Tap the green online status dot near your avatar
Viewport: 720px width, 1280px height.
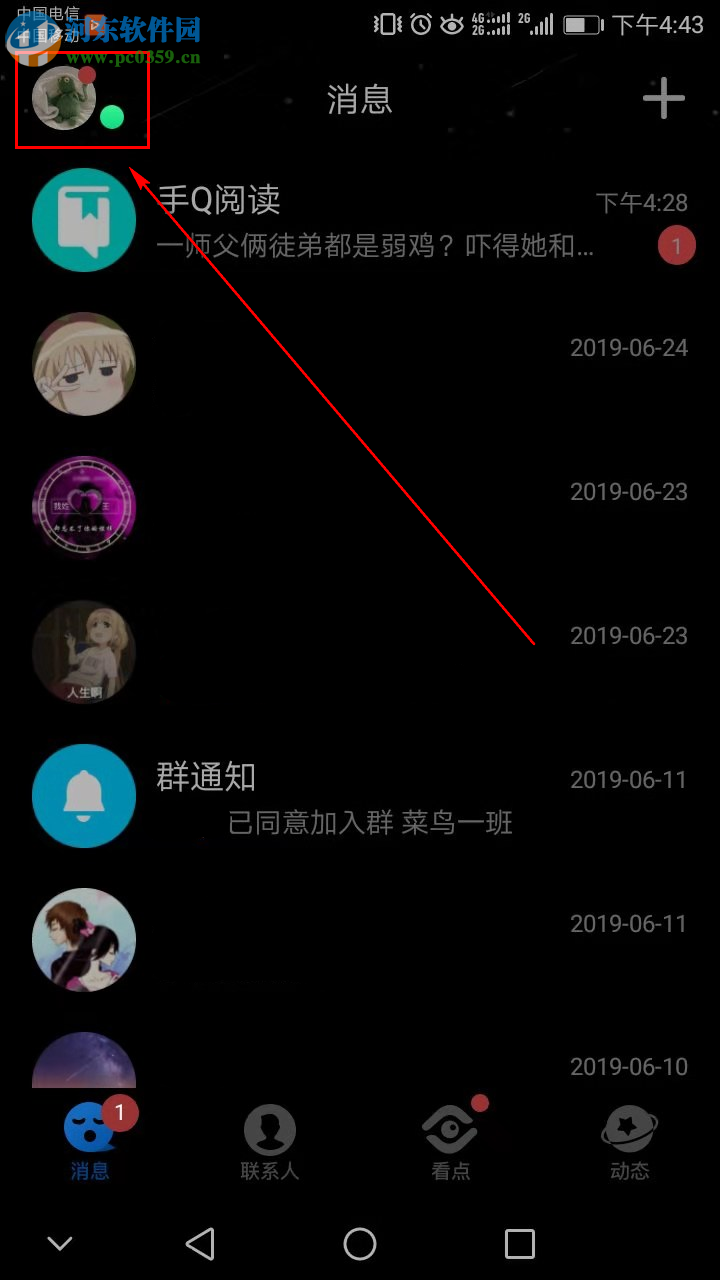pyautogui.click(x=112, y=117)
